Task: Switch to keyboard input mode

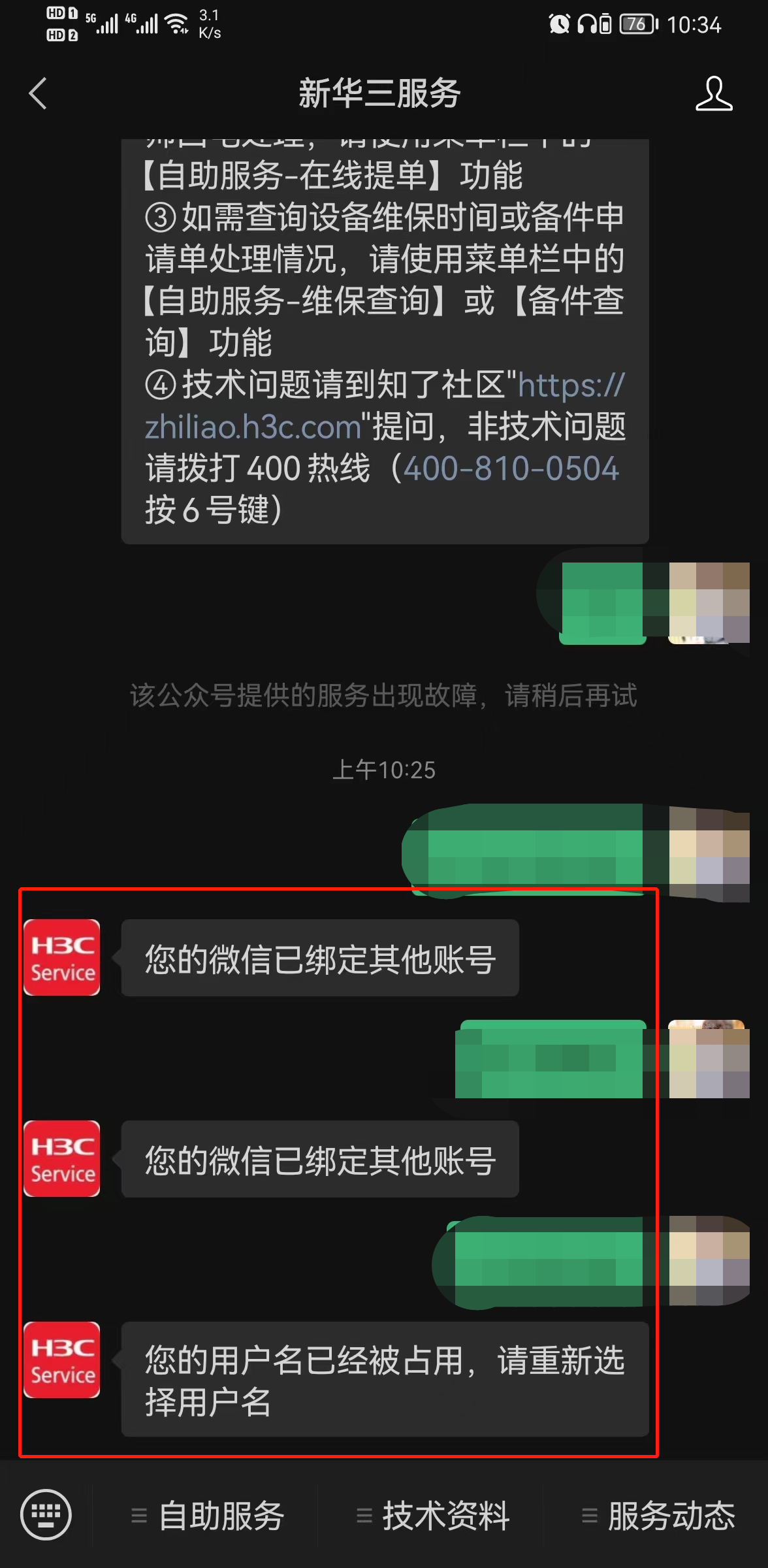Action: coord(46,1514)
